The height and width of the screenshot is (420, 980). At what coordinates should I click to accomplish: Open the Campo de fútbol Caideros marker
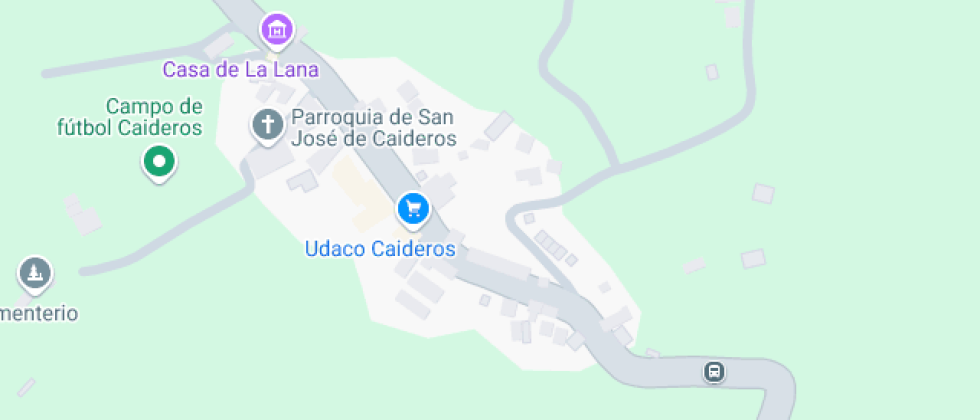click(x=158, y=161)
